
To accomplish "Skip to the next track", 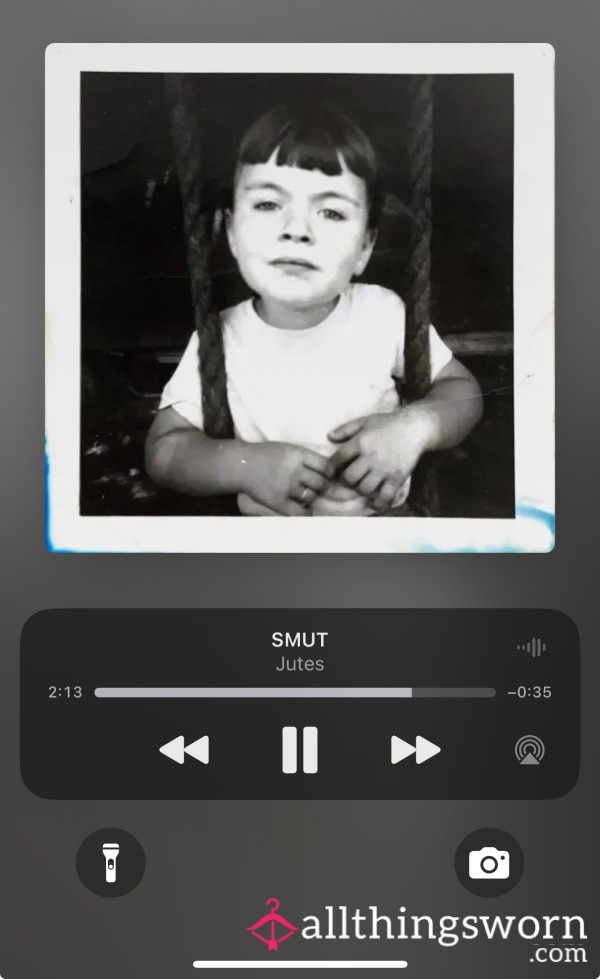I will 415,750.
